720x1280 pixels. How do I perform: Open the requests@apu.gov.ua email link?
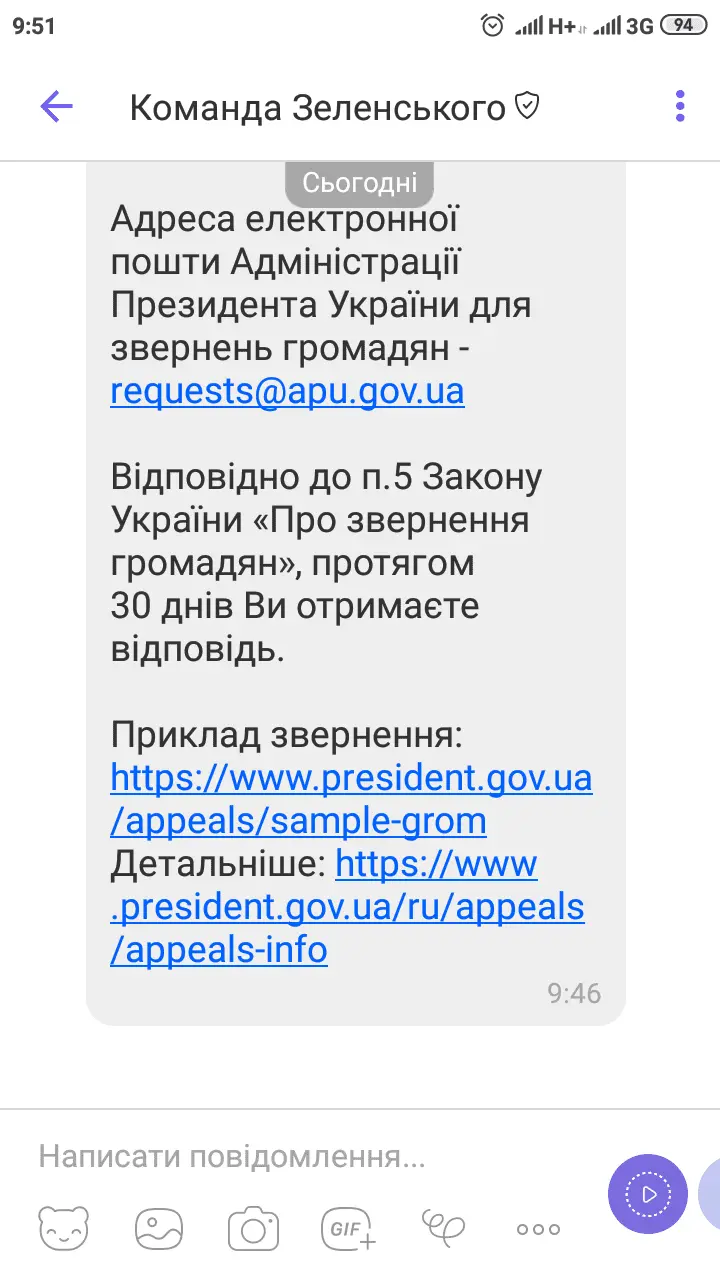287,391
